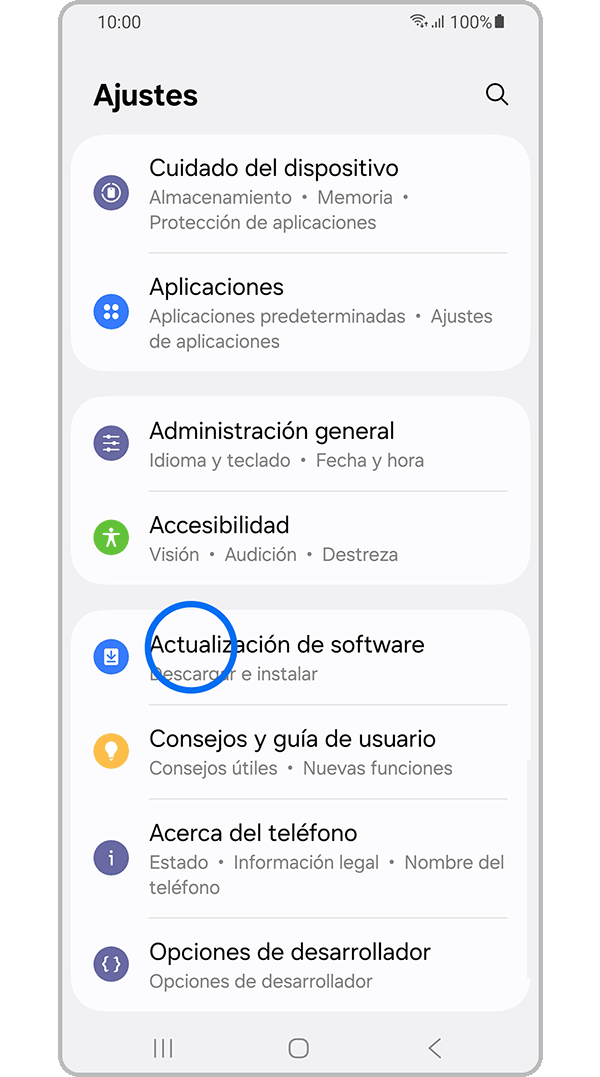
Task: Show recent apps
Action: coord(163,1048)
